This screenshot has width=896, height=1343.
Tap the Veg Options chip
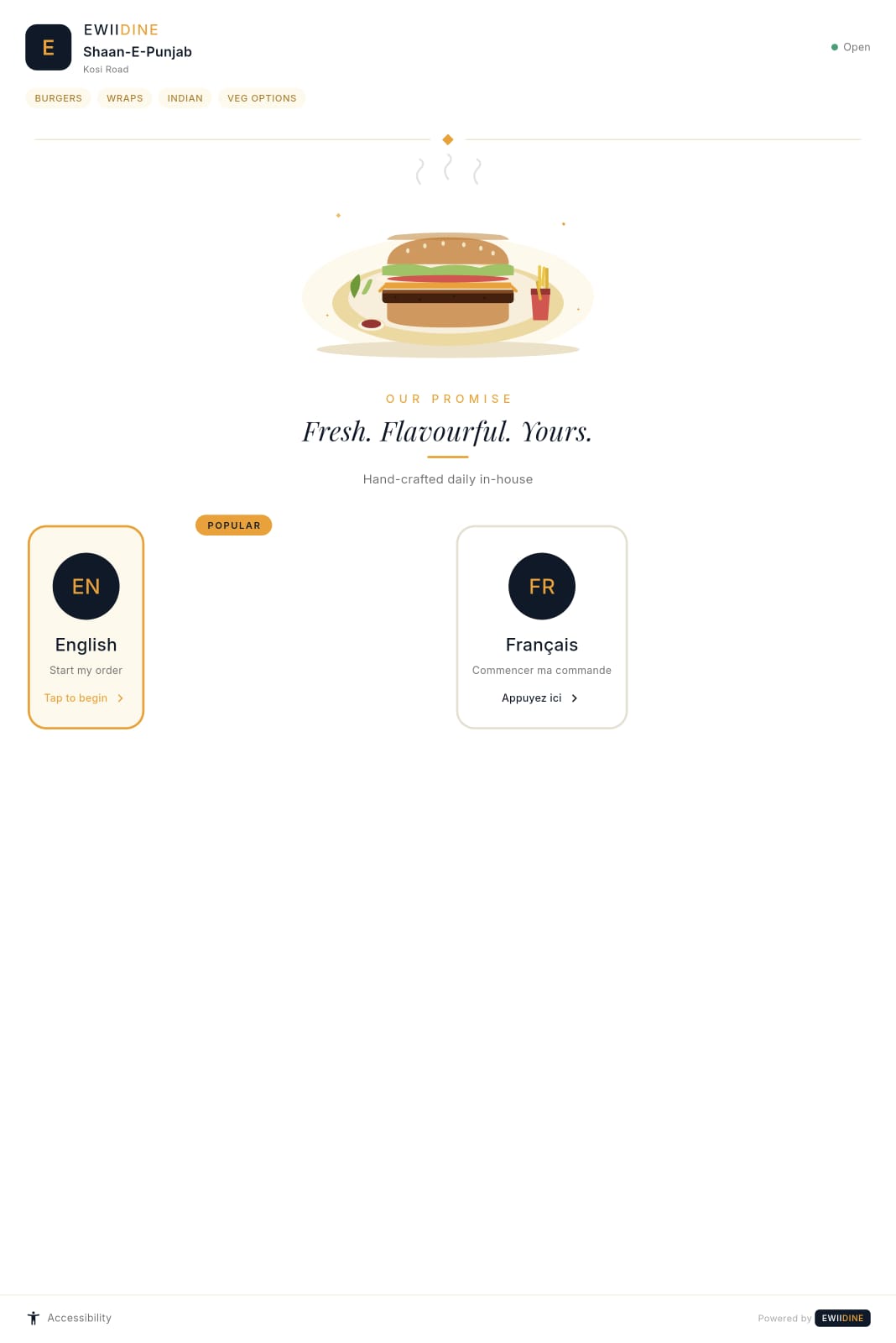click(x=262, y=98)
